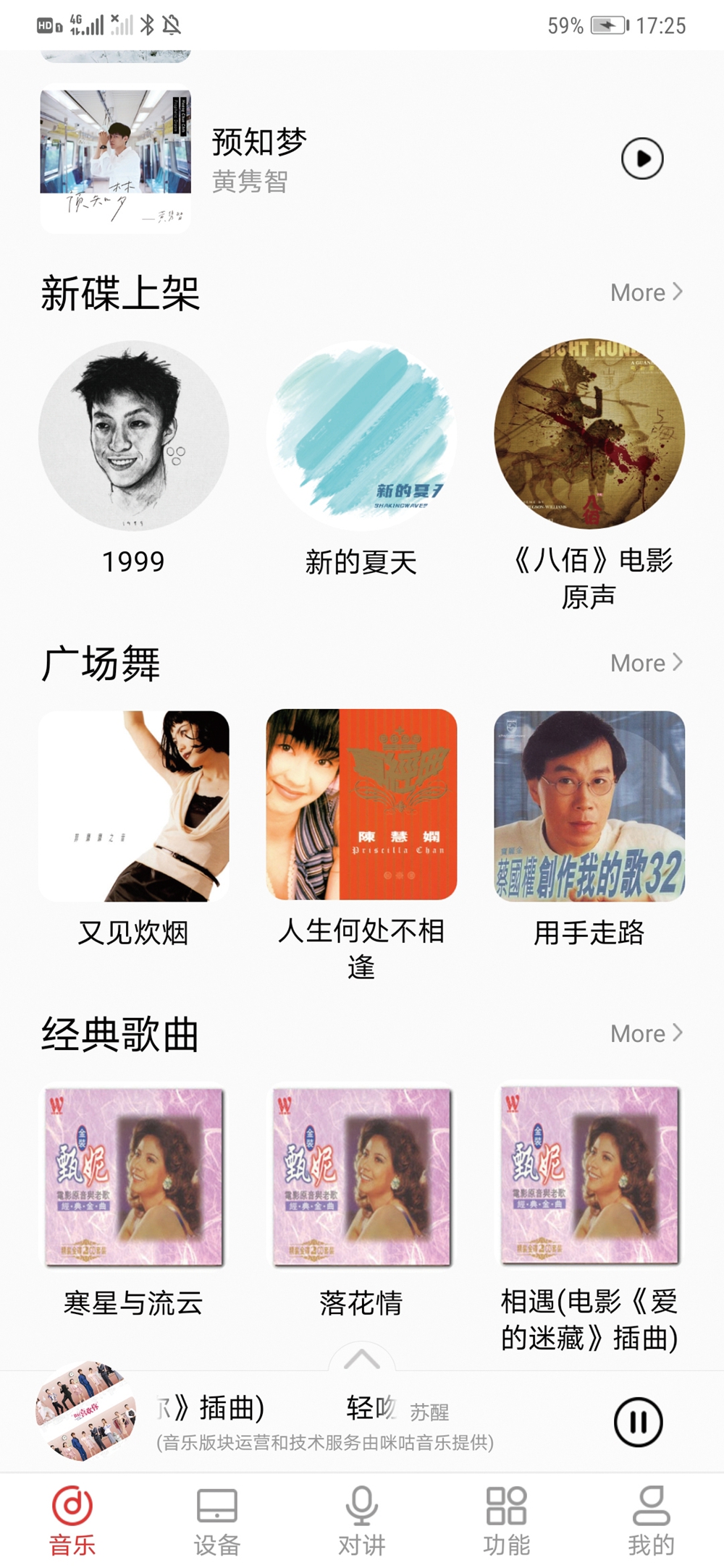The height and width of the screenshot is (1568, 724).
Task: Select 人生何处不相逢
Action: [x=361, y=806]
